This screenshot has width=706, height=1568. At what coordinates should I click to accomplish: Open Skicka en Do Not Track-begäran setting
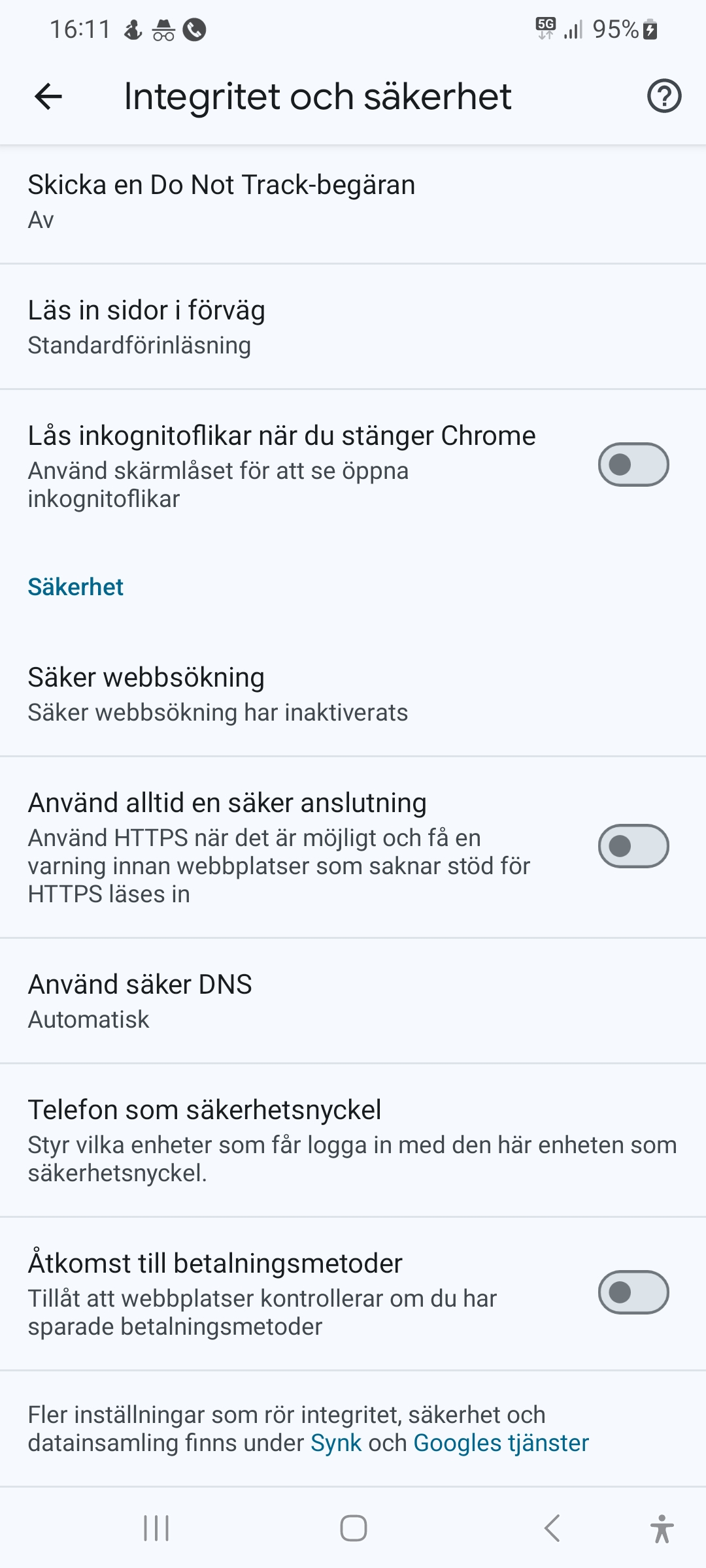pyautogui.click(x=353, y=201)
